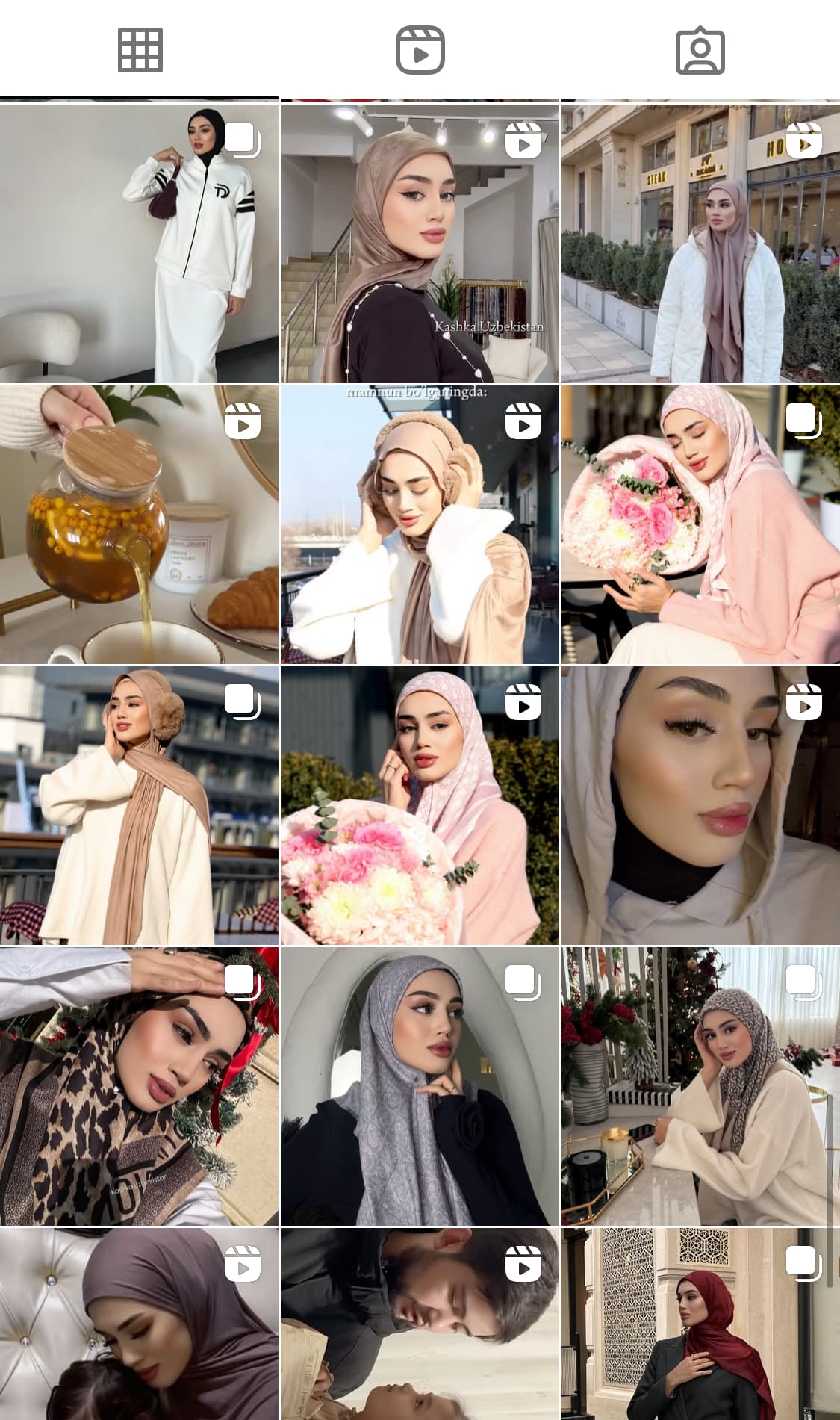
Task: Open the Reels tab
Action: click(420, 50)
